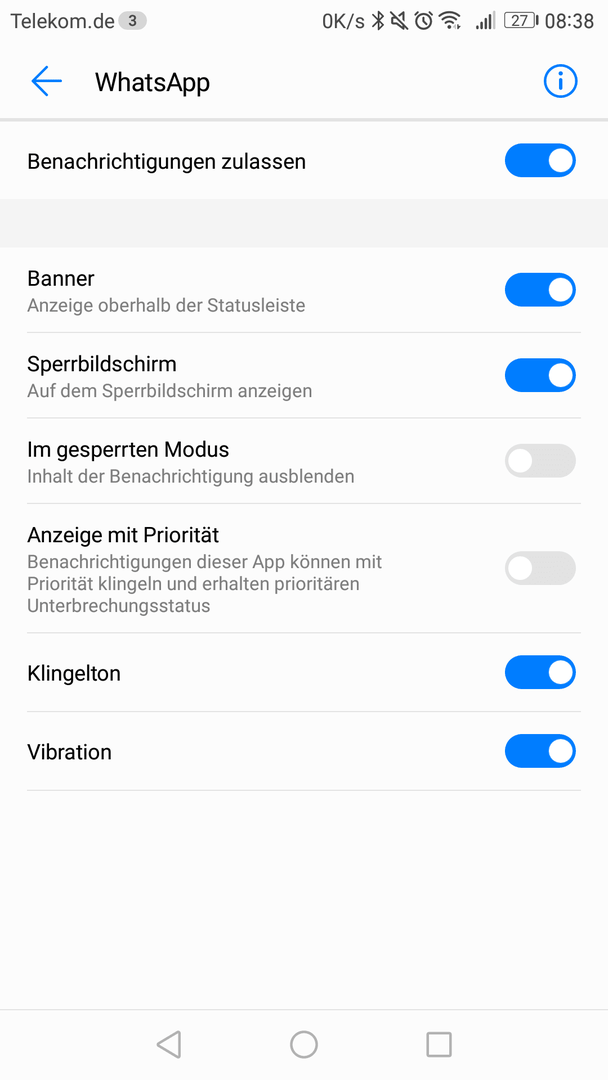Switch off Klingelton

541,672
